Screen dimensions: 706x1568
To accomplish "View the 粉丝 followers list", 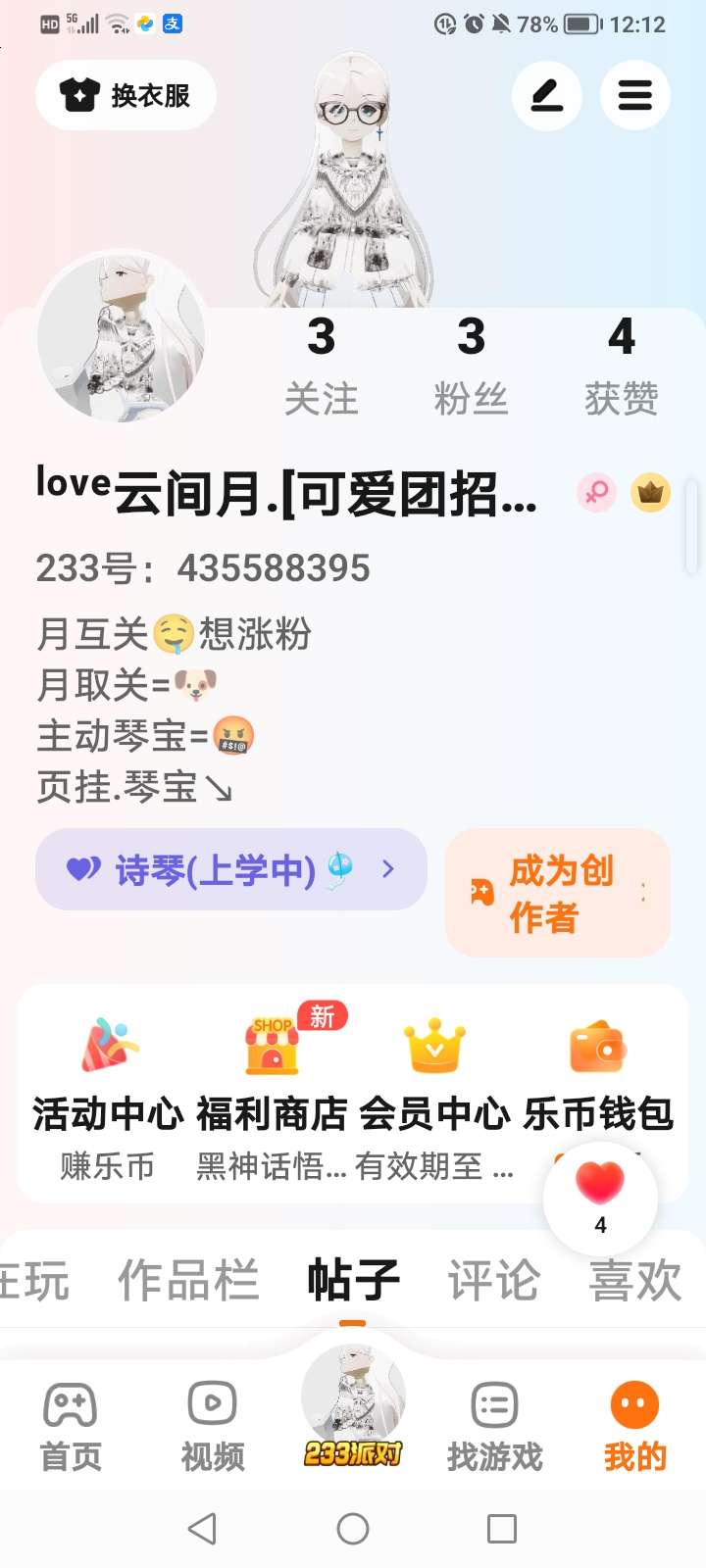I will (x=471, y=365).
